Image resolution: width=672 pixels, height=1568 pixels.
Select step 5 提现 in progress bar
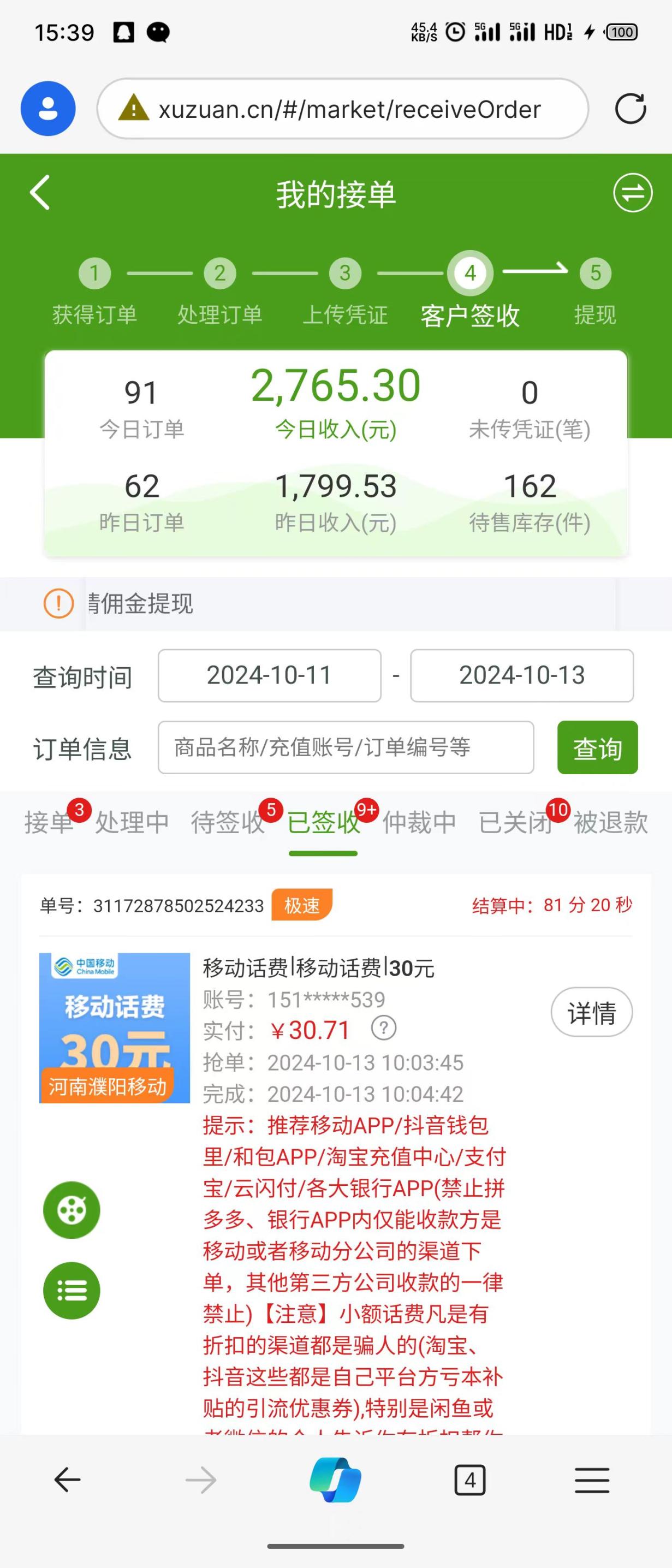593,274
